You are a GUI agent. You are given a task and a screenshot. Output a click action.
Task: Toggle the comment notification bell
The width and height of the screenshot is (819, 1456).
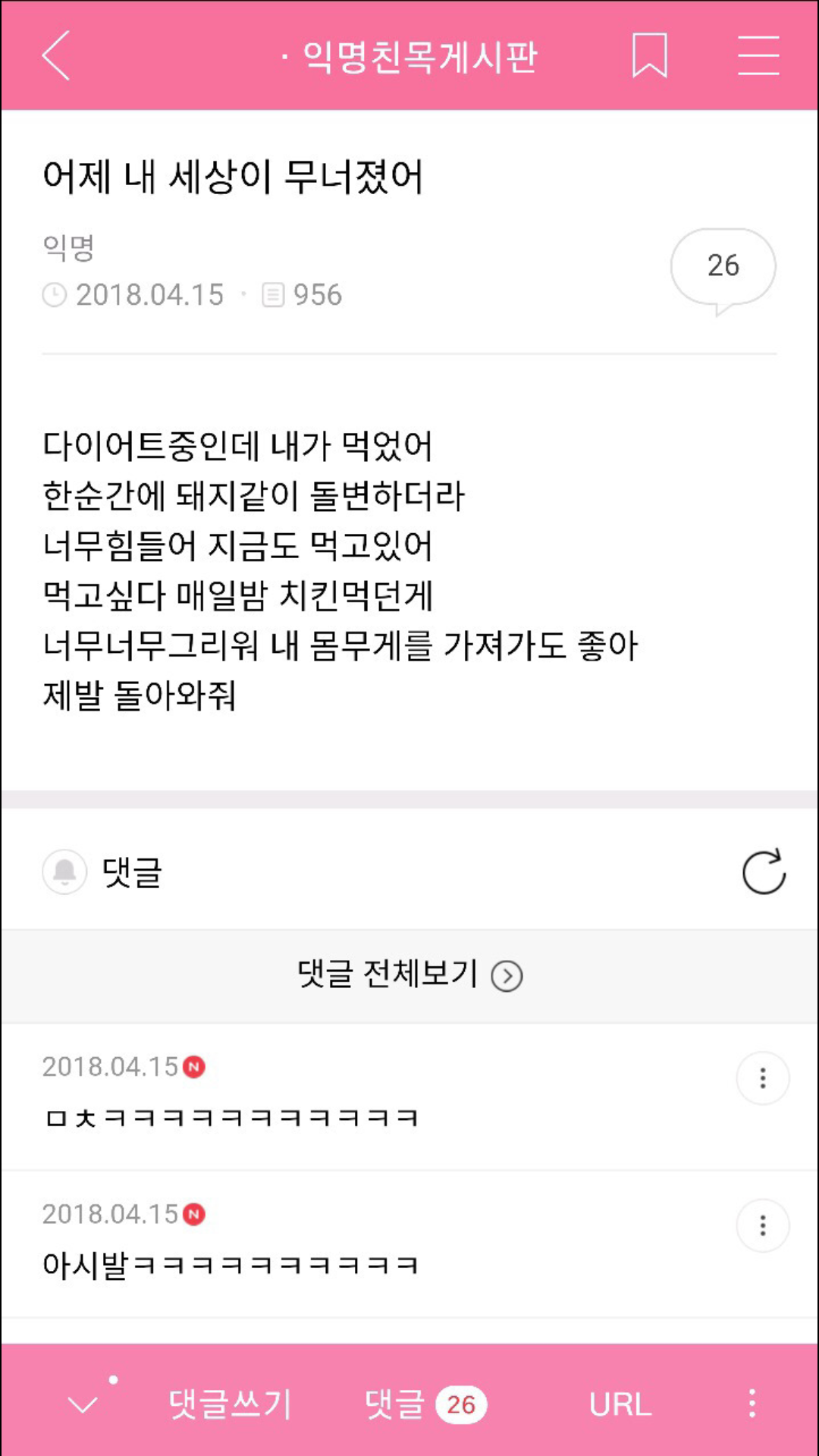click(x=64, y=872)
